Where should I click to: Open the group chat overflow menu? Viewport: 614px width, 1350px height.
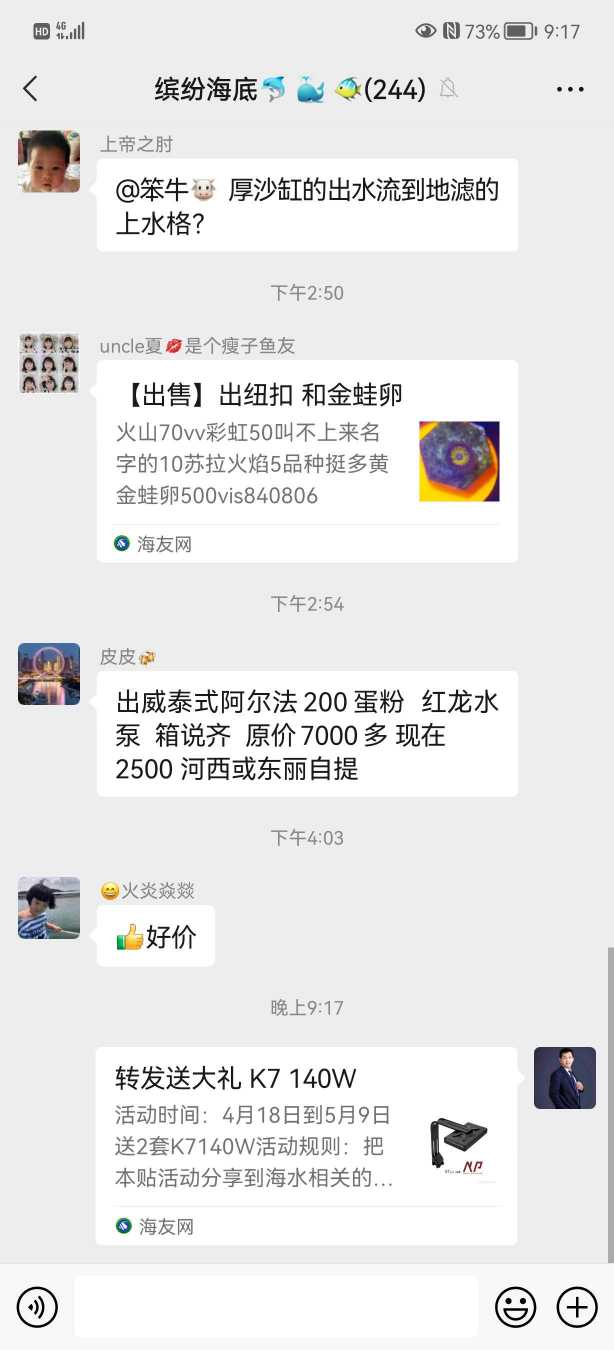(x=570, y=89)
